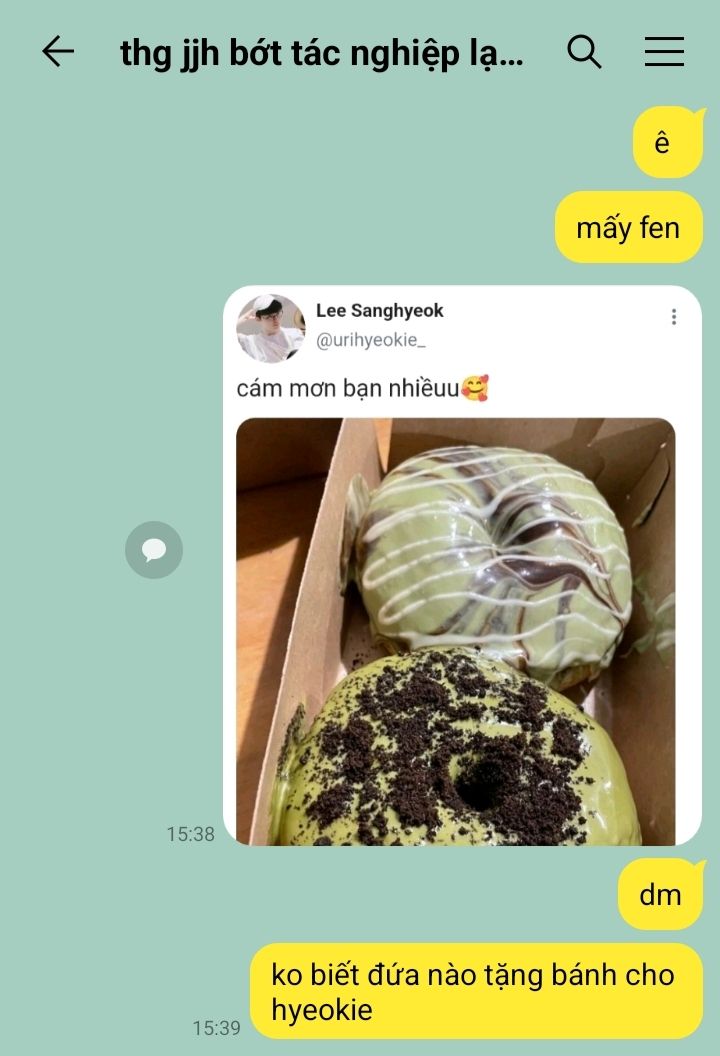Image resolution: width=720 pixels, height=1056 pixels.
Task: Open the chat menu with three lines
Action: pos(664,52)
